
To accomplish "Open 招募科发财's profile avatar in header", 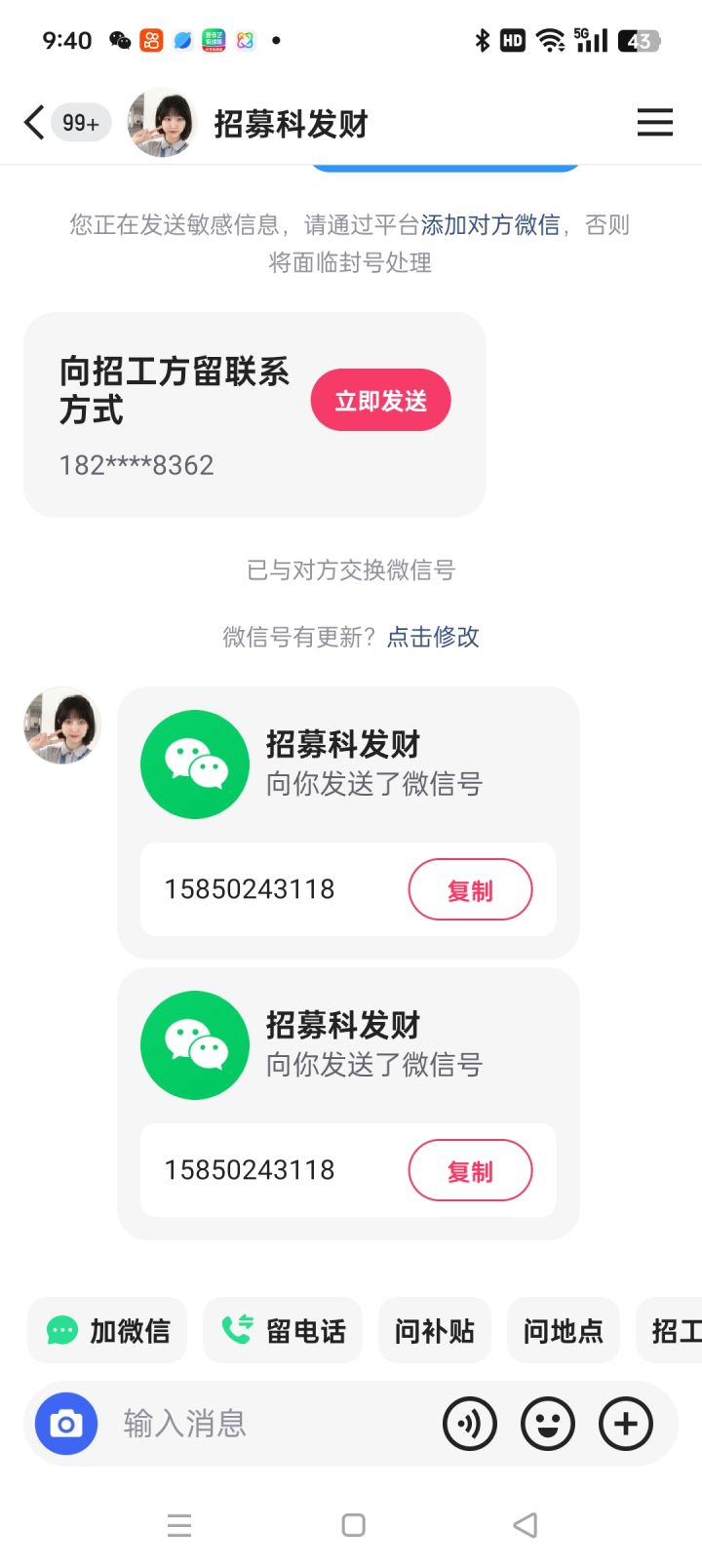I will [x=162, y=123].
